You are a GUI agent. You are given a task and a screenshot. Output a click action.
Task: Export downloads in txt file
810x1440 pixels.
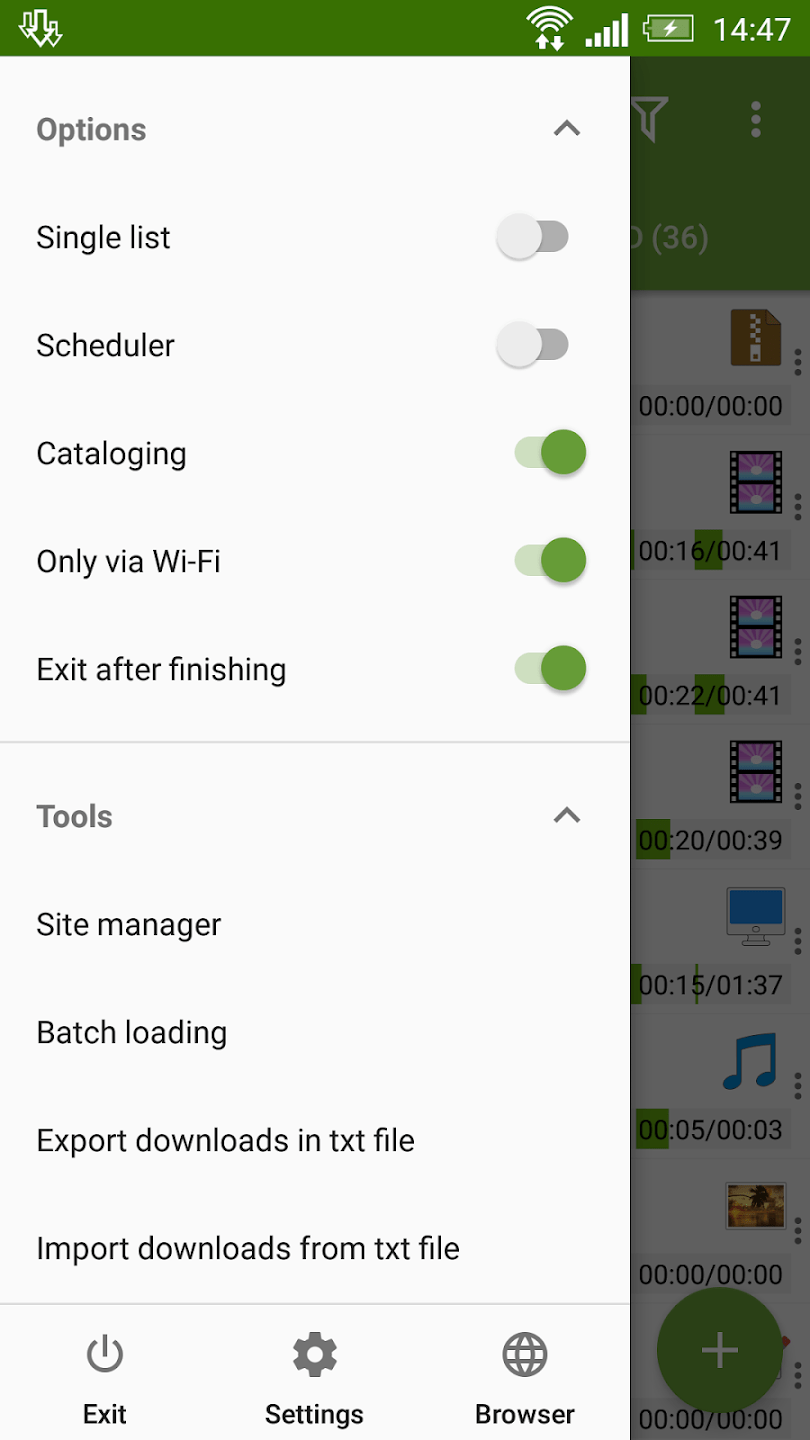point(225,1140)
